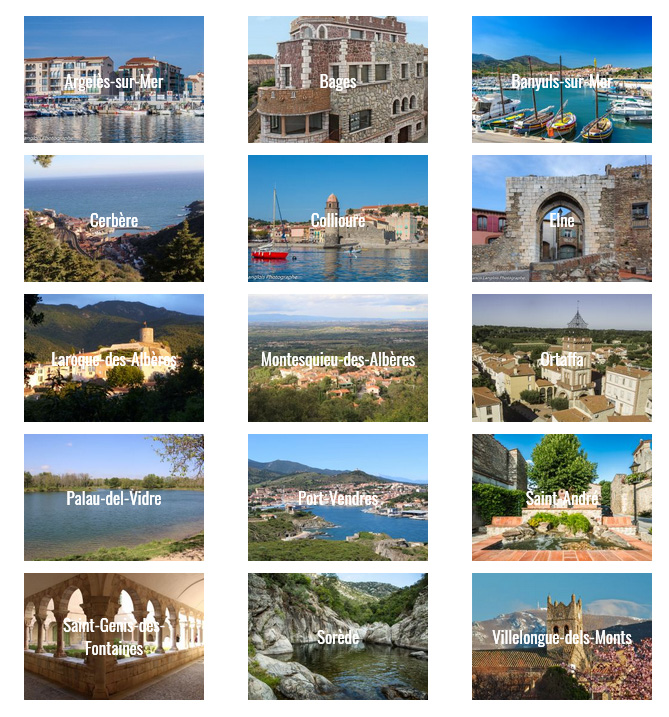Choose the Saint-André tile

[562, 497]
